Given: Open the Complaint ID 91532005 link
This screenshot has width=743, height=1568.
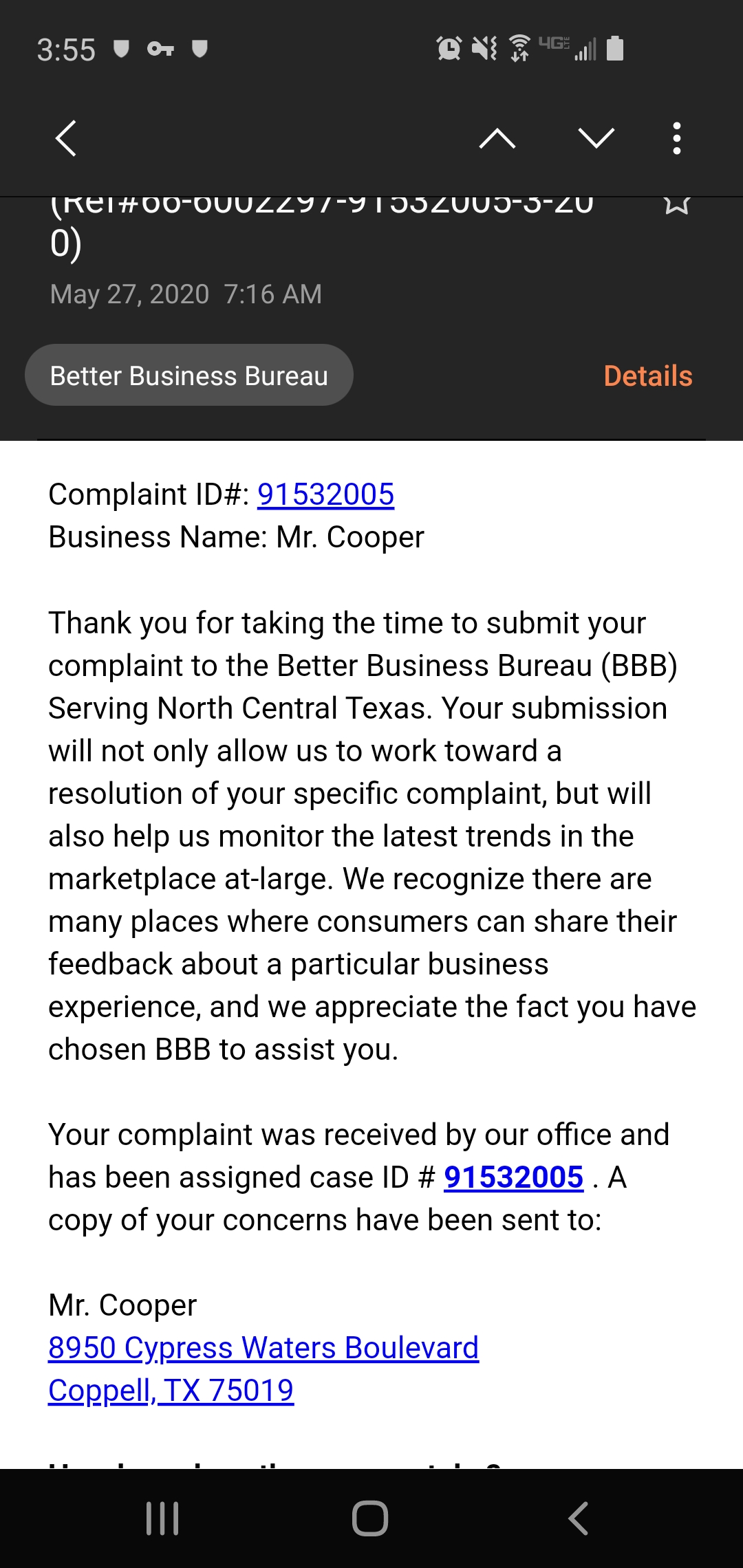Looking at the screenshot, I should coord(325,494).
